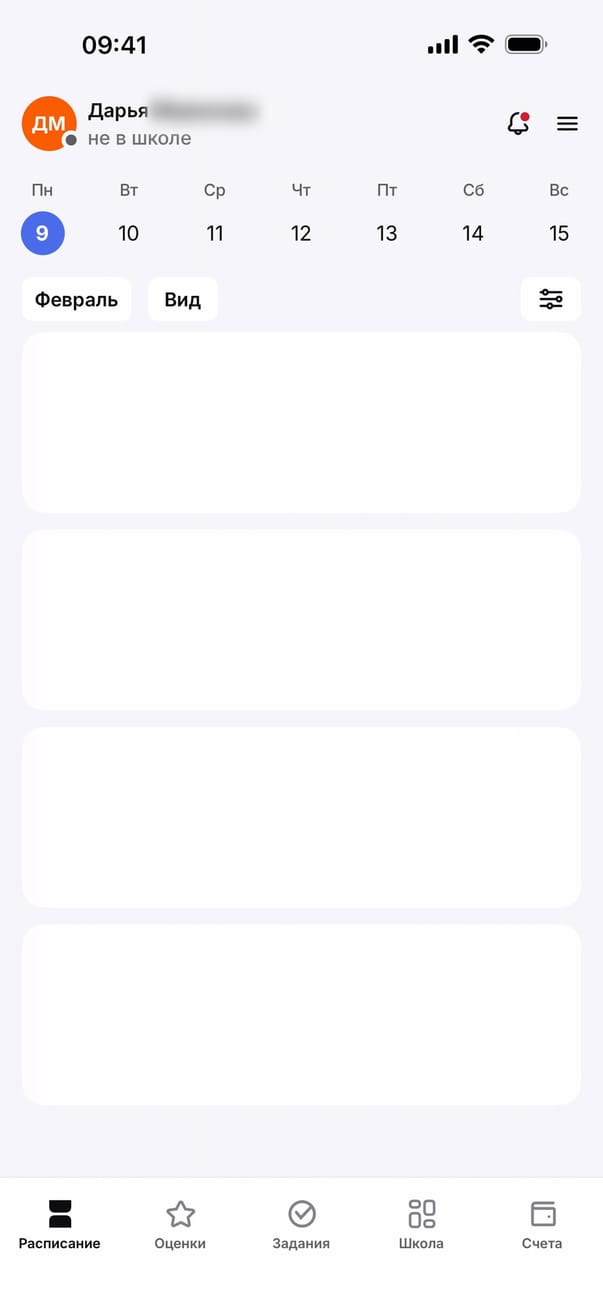Select Tuesday the 10th
The image size is (603, 1311).
click(128, 233)
